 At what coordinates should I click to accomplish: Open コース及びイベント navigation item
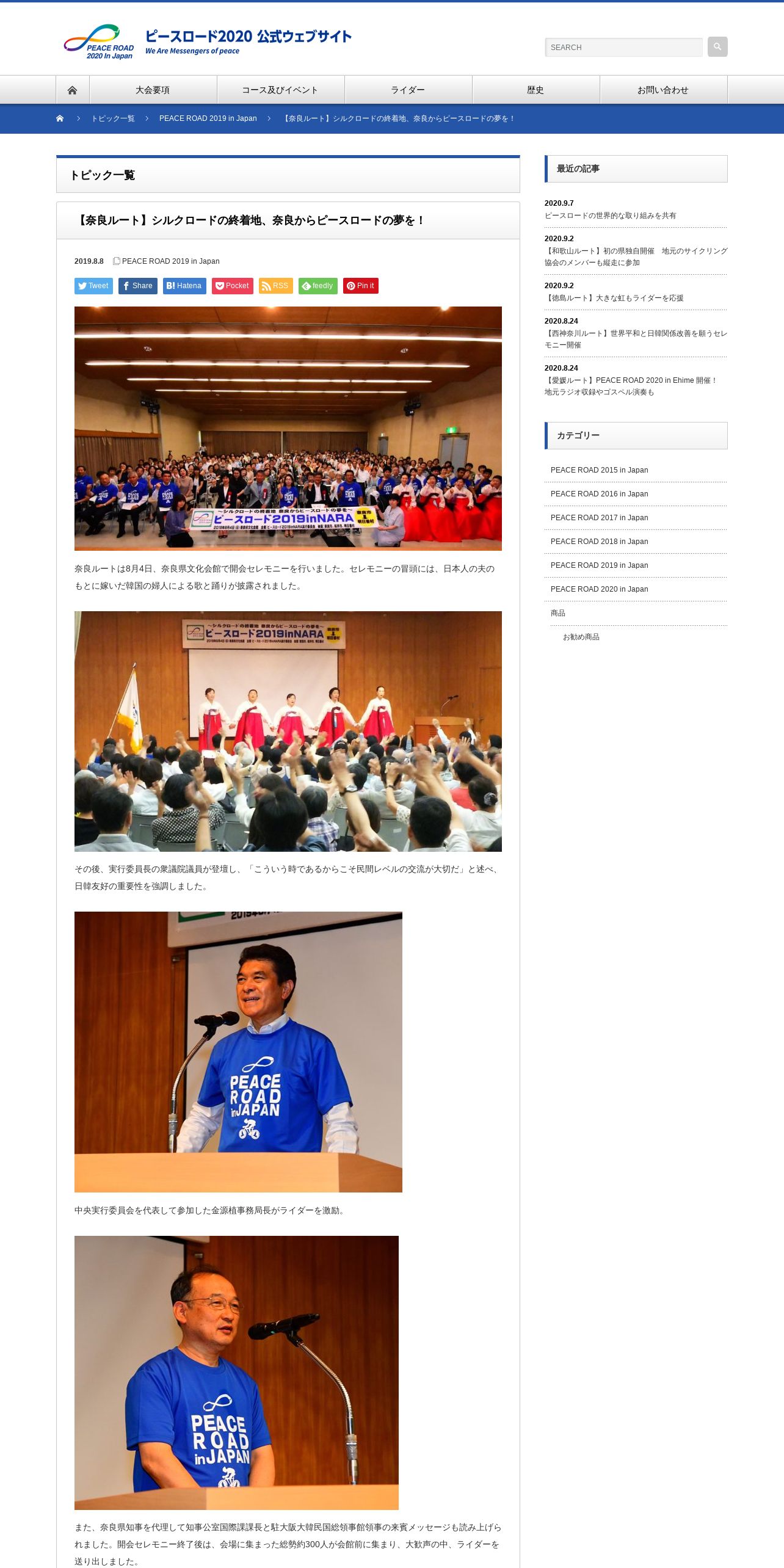280,90
